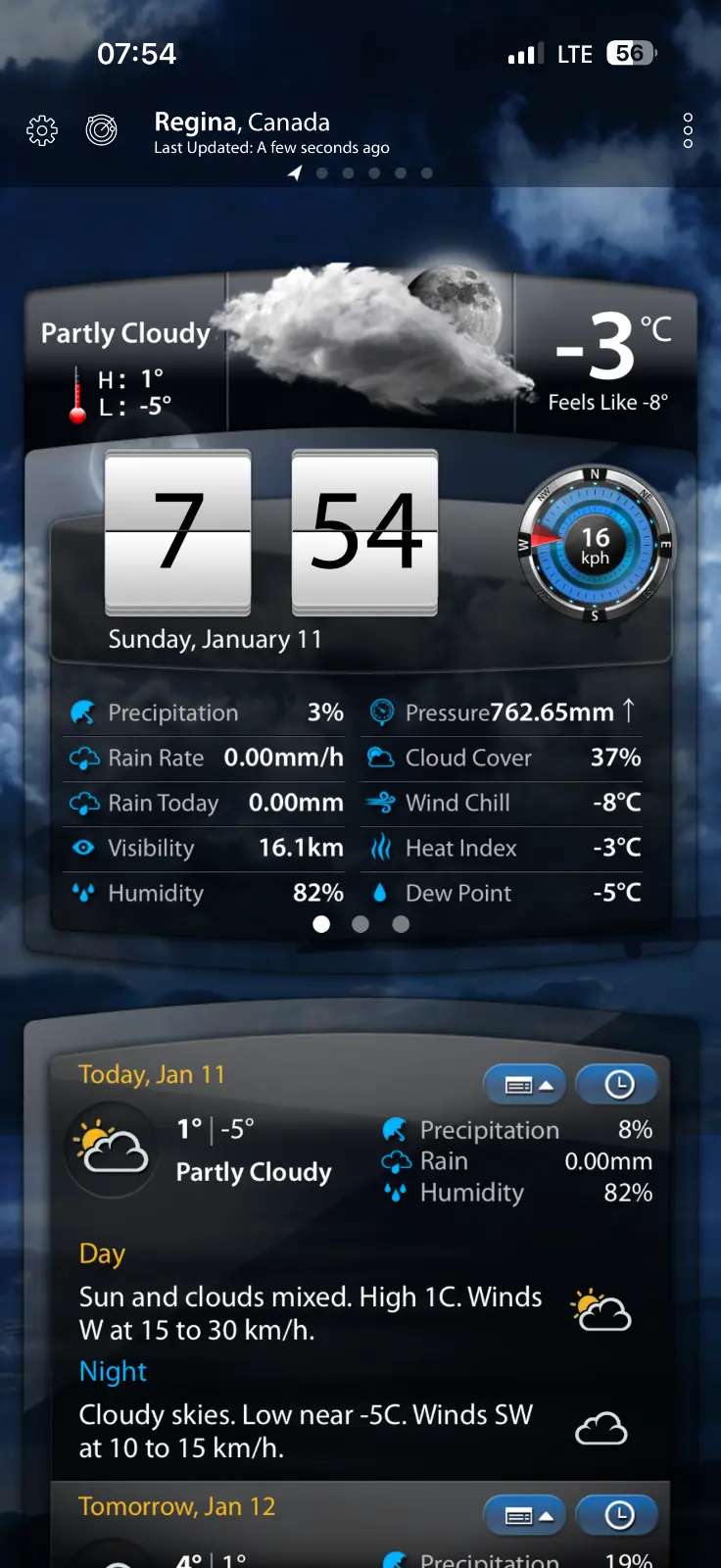Tap the 16 kph wind compass

595,545
